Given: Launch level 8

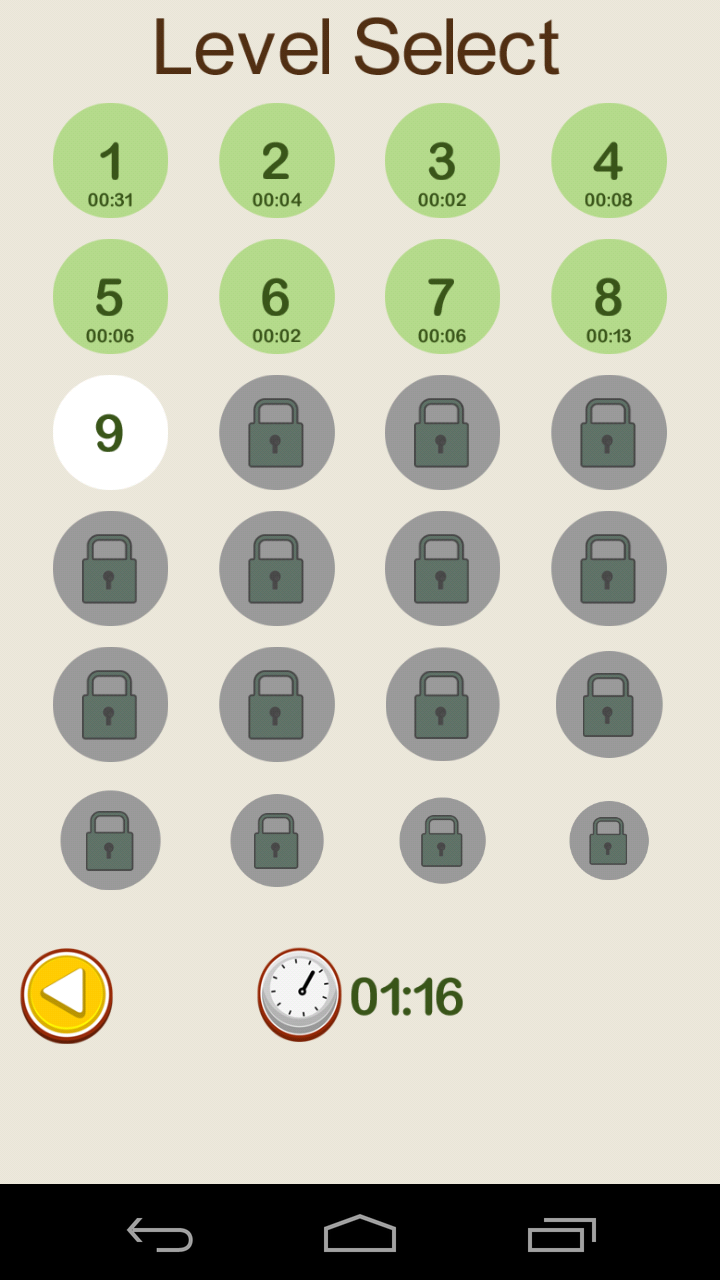Looking at the screenshot, I should (608, 297).
